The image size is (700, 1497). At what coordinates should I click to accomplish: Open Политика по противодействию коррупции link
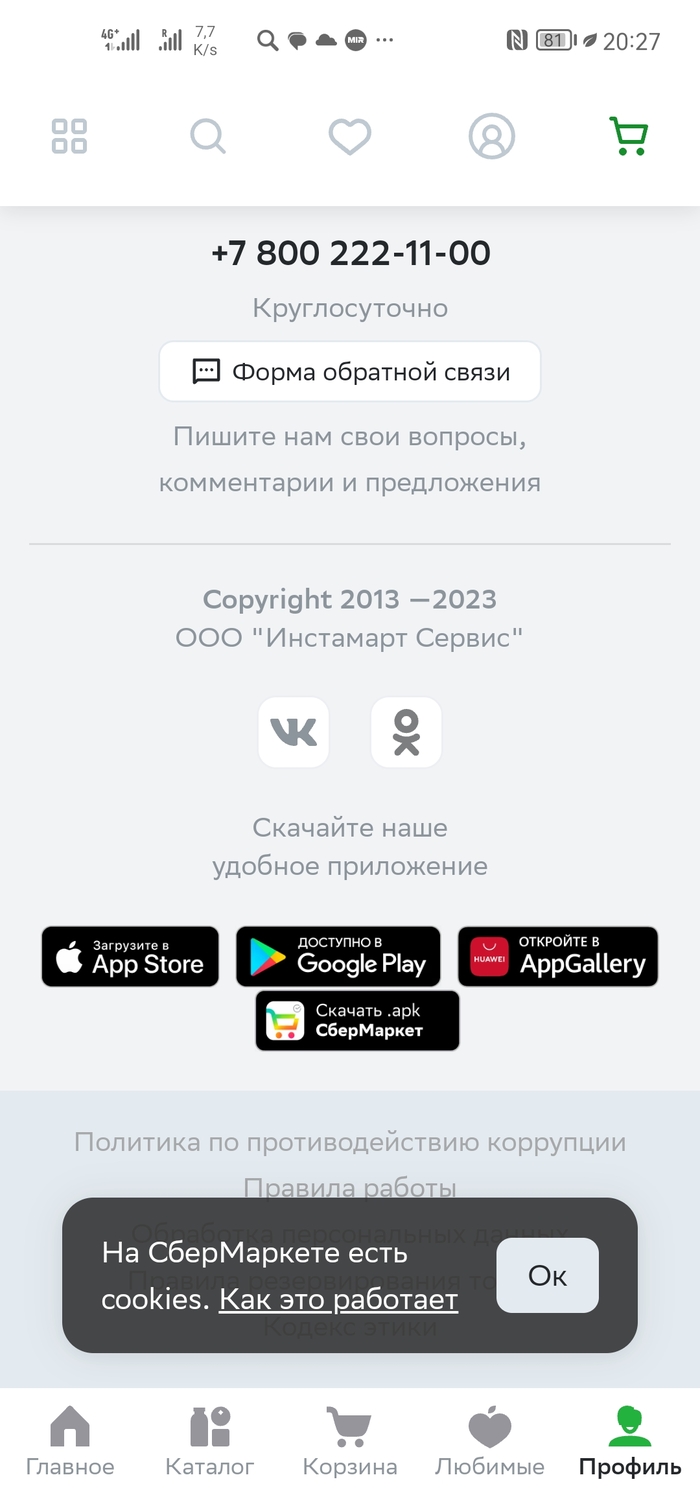click(x=350, y=1143)
